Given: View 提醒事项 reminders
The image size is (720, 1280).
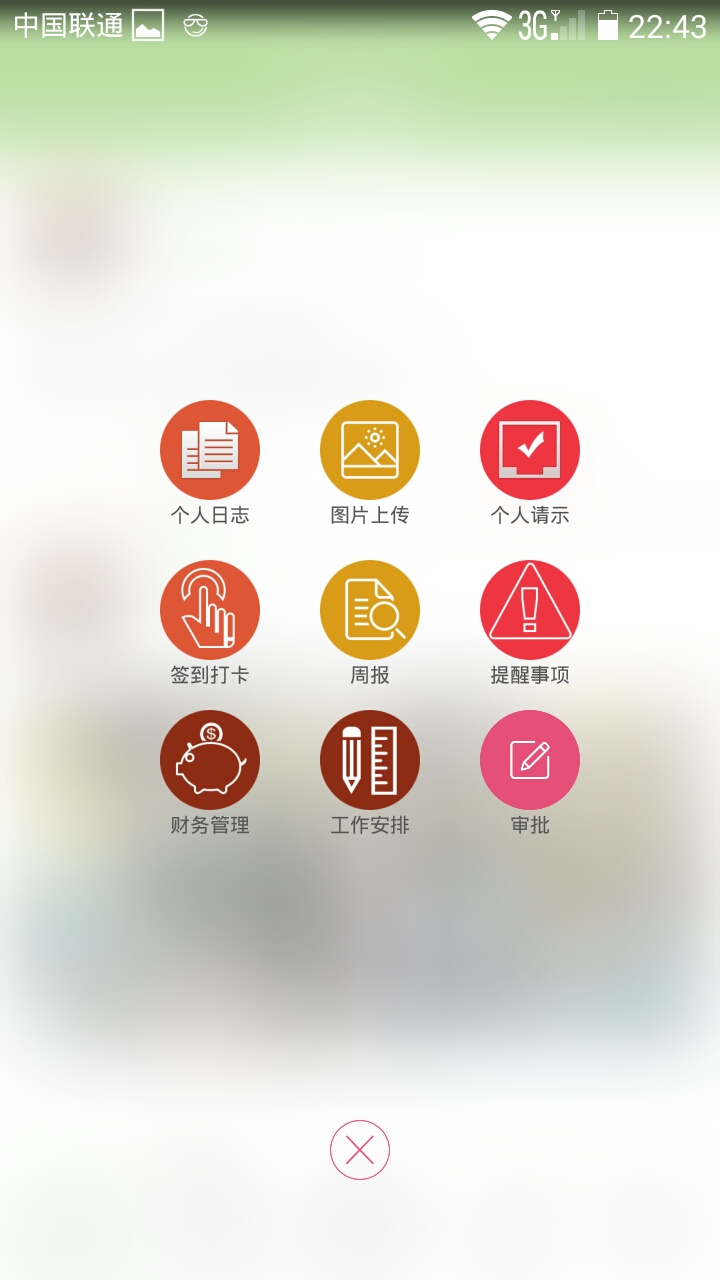Looking at the screenshot, I should click(x=530, y=610).
